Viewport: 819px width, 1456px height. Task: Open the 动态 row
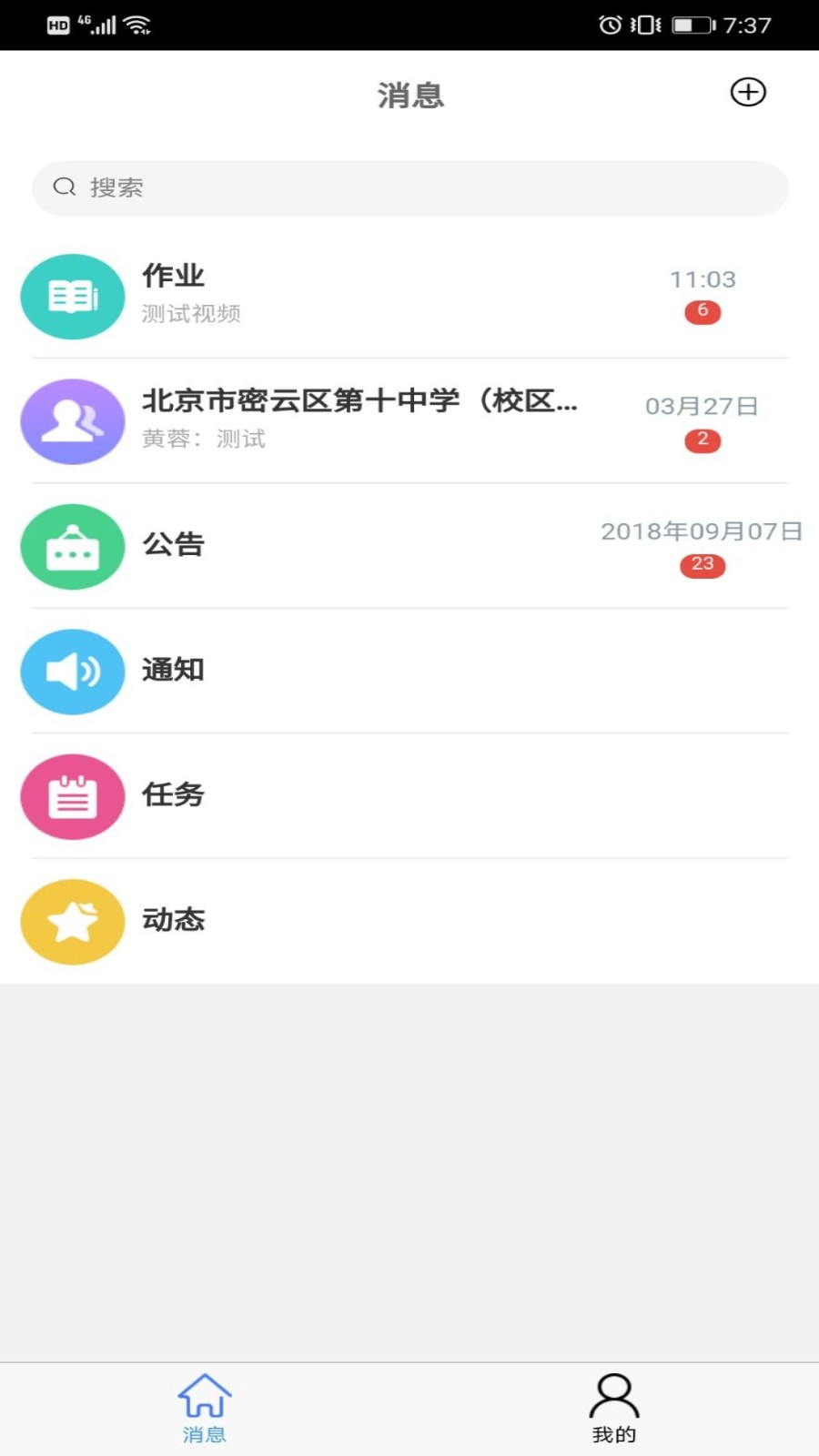click(x=409, y=921)
